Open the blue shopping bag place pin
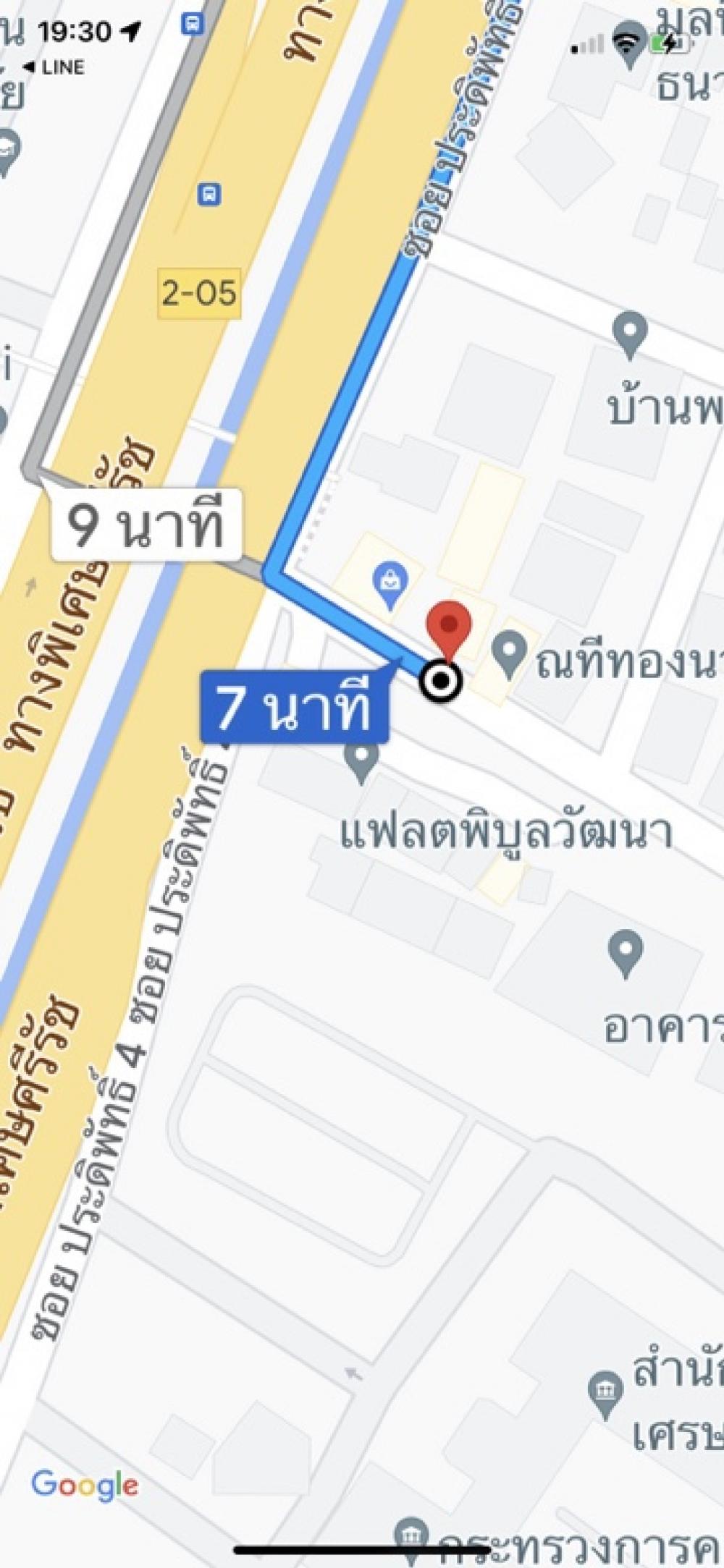This screenshot has height=1568, width=724. tap(390, 583)
